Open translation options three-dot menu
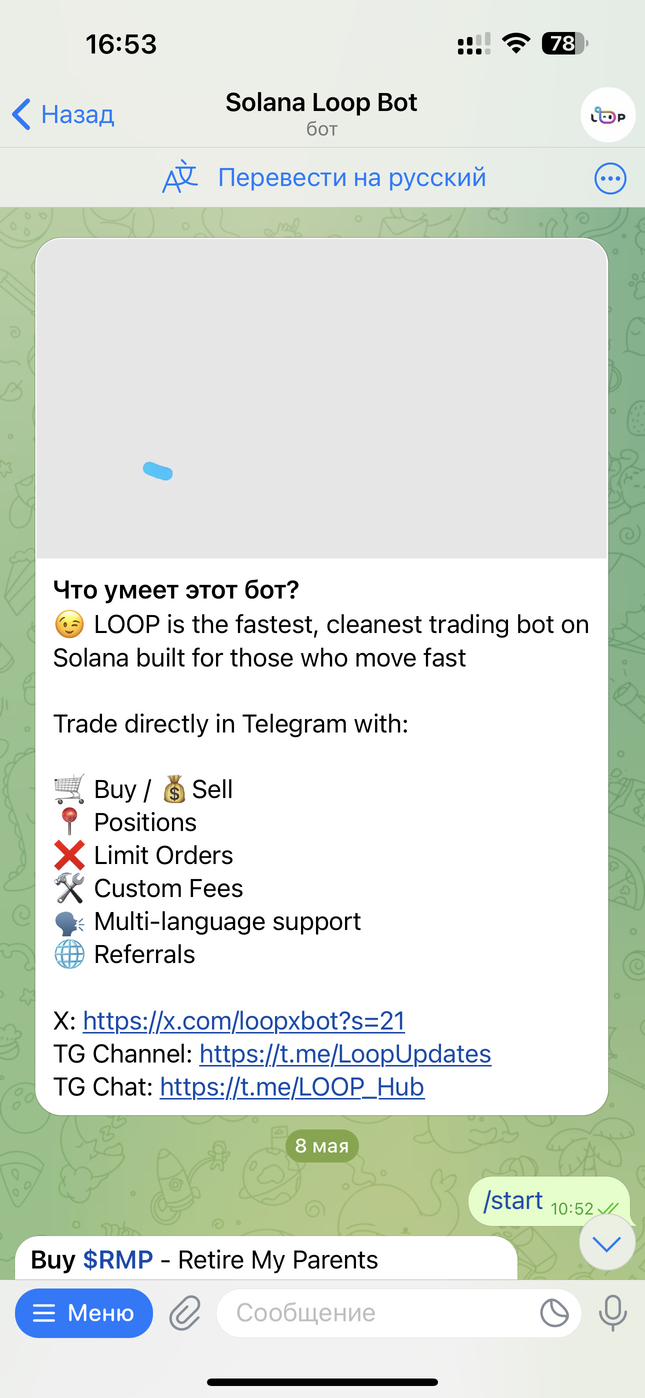This screenshot has height=1398, width=645. [x=609, y=179]
